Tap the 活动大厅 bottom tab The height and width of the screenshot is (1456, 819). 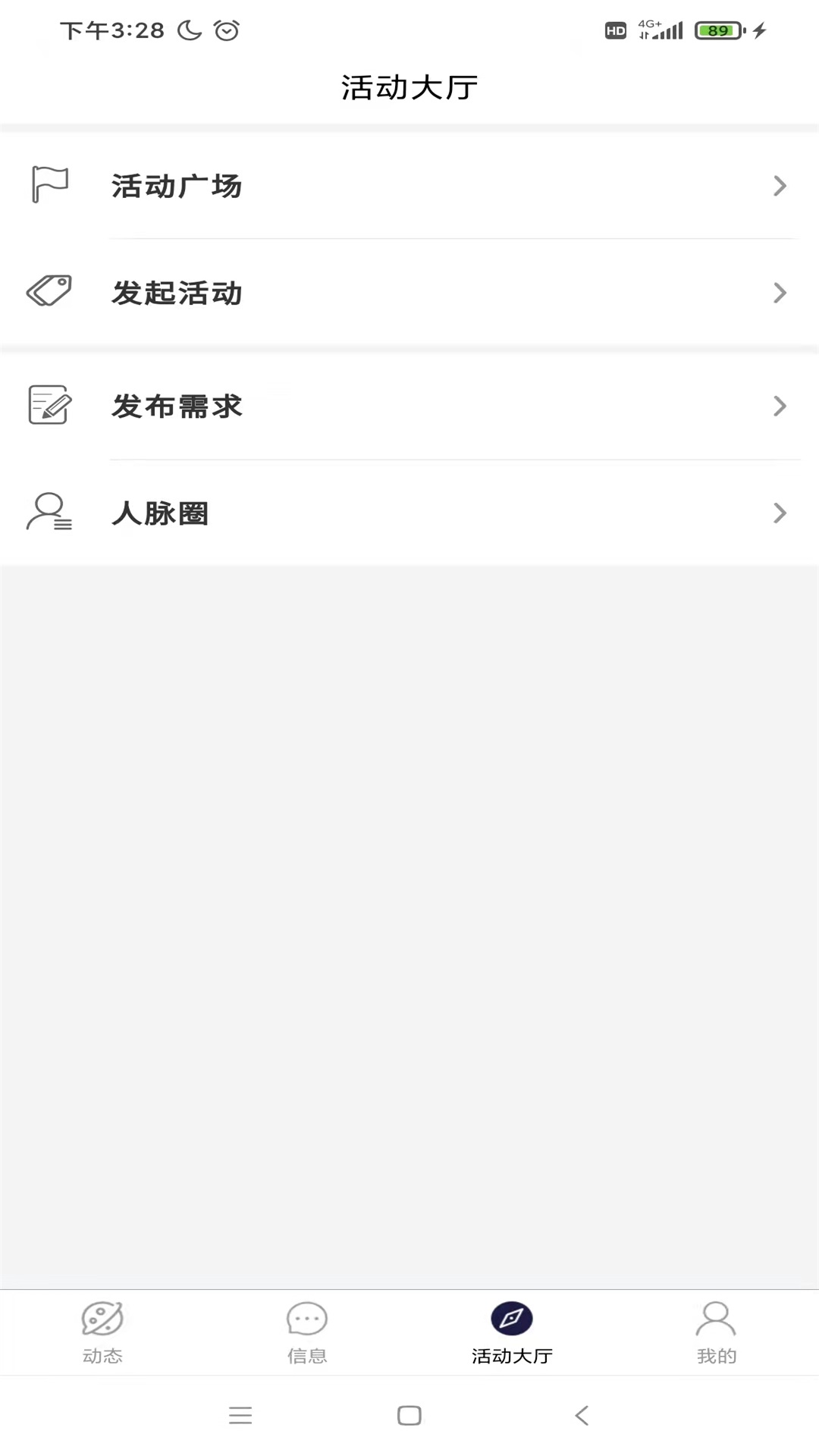[512, 1332]
